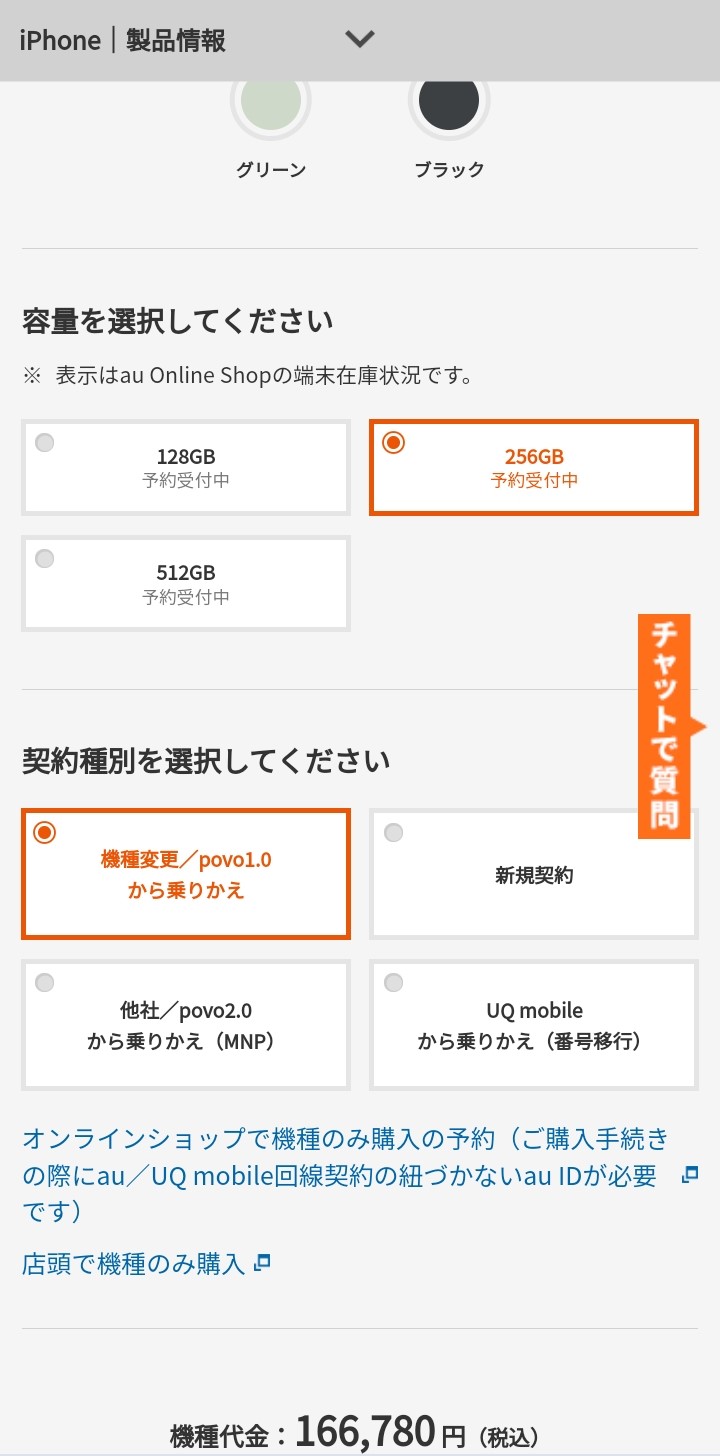Open the チャットで質問 chat tab
The image size is (720, 1456).
click(x=665, y=725)
